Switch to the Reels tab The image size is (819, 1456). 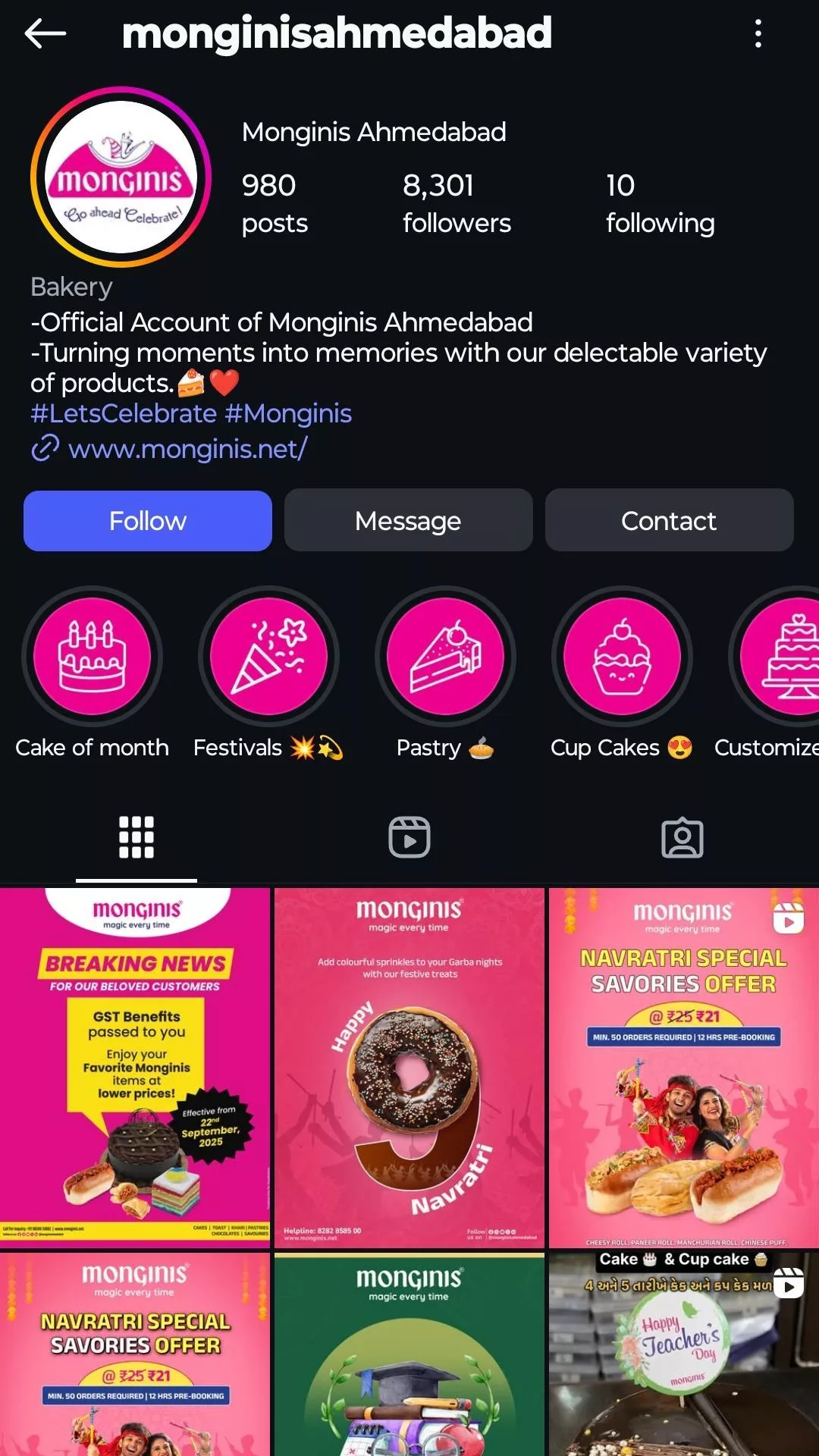pyautogui.click(x=409, y=837)
